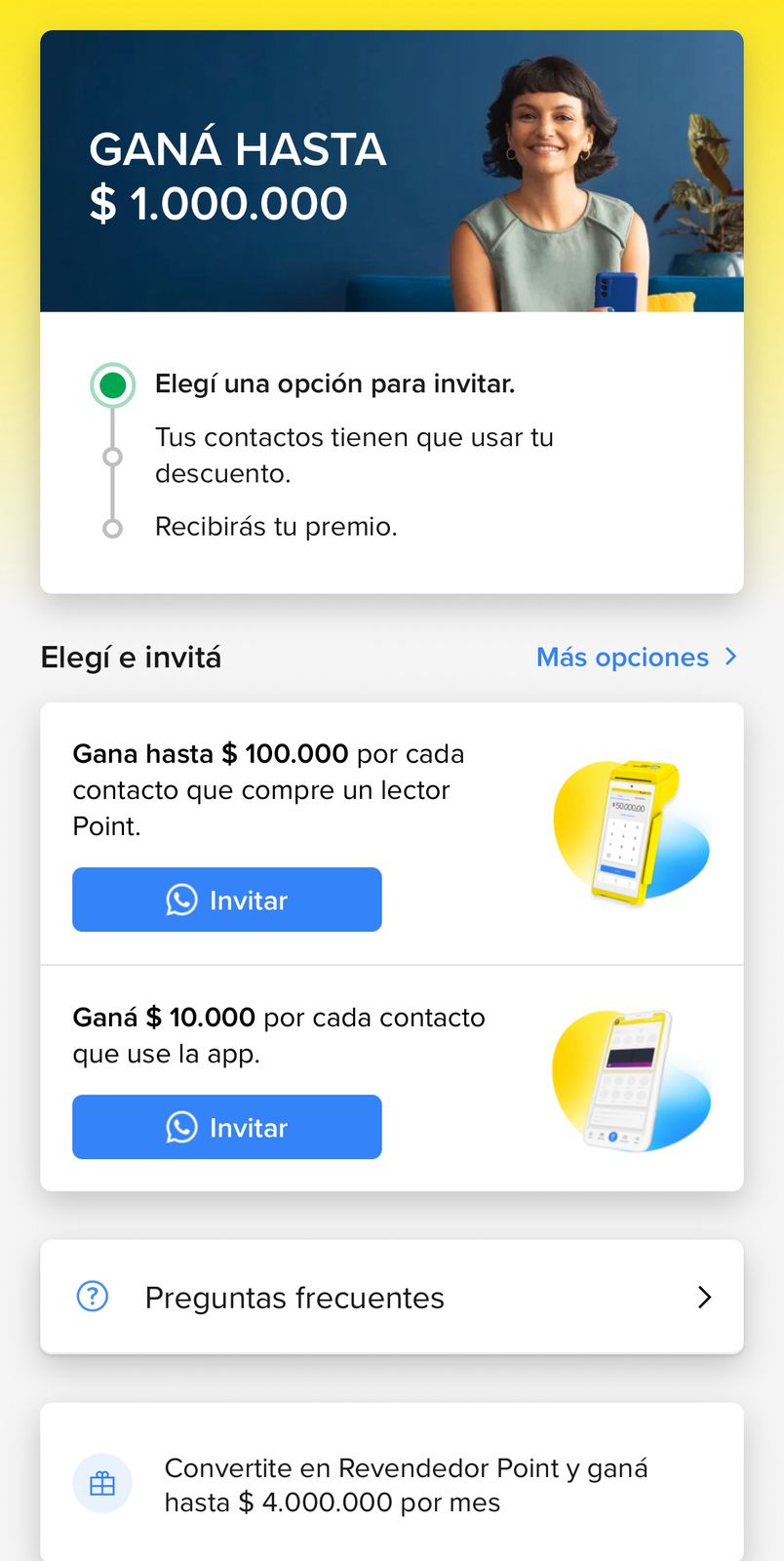Invite a contact to use the app
This screenshot has height=1561, width=784.
226,1127
